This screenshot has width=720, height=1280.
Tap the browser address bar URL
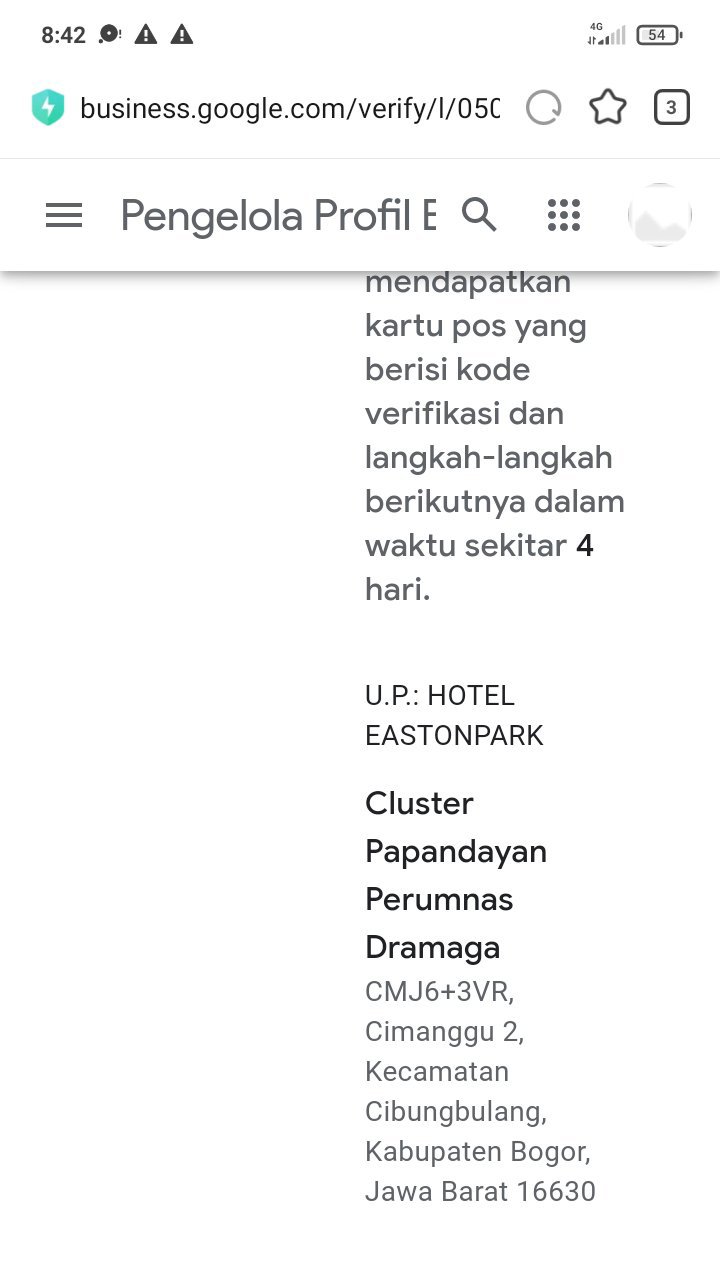pos(289,108)
